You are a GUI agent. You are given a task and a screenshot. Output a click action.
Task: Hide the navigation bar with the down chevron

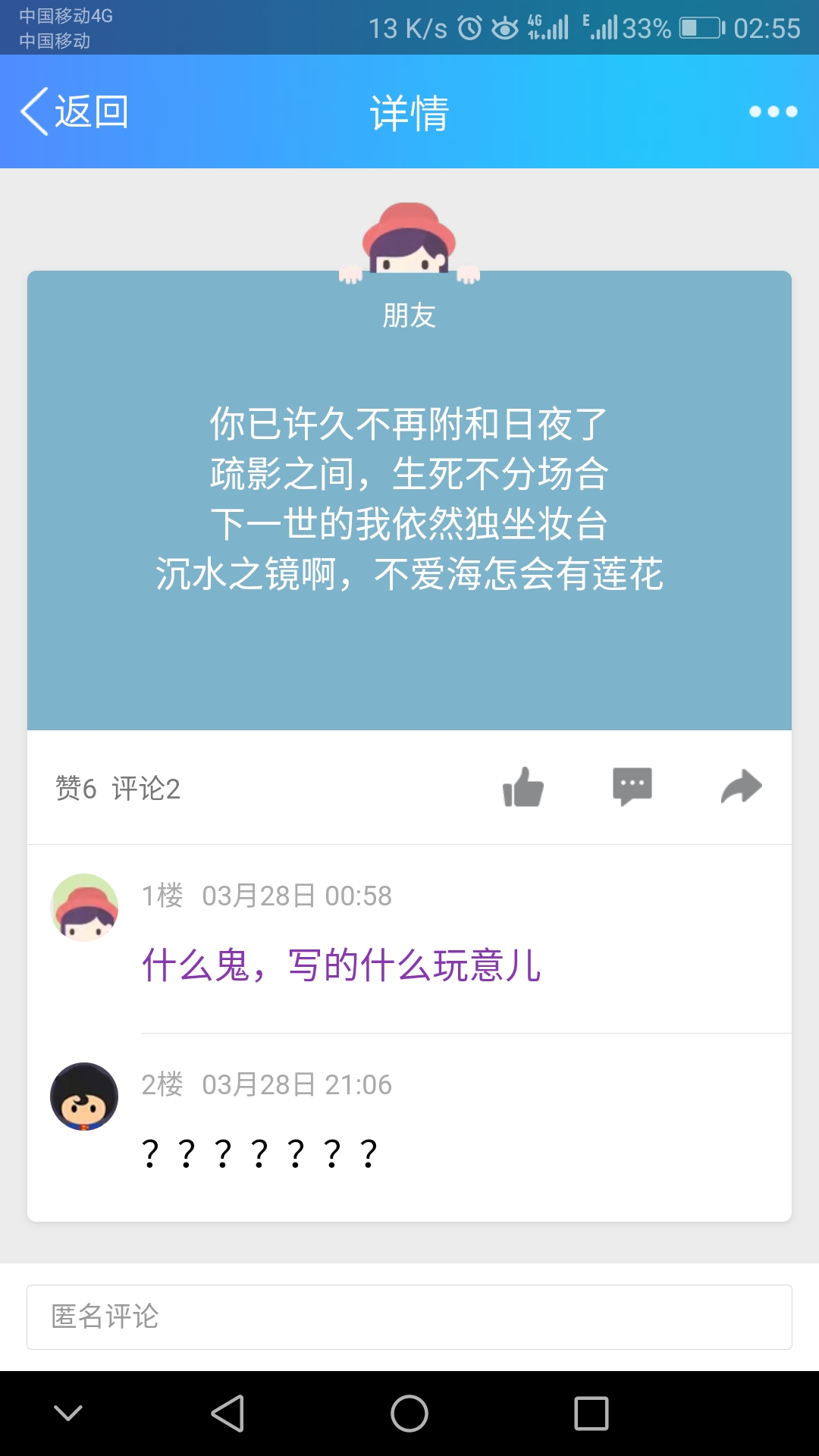tap(68, 1414)
